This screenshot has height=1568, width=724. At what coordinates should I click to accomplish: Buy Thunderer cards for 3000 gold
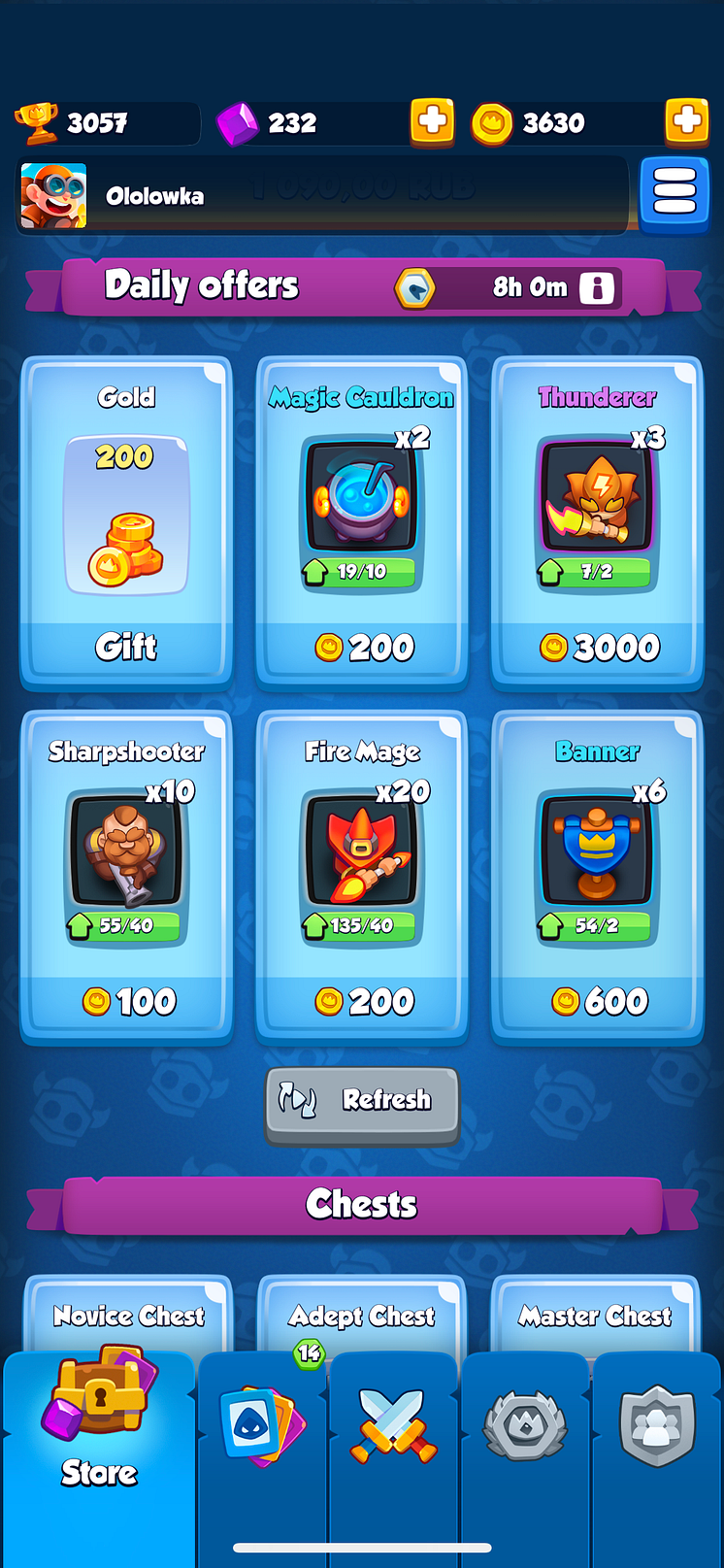598,647
